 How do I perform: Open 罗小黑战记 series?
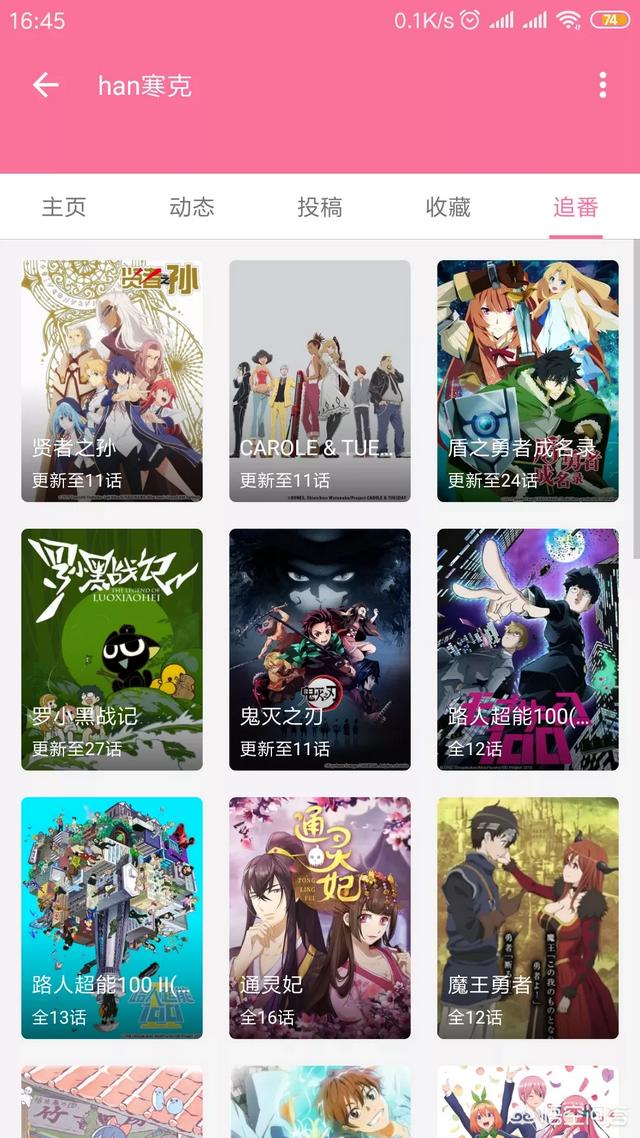(112, 649)
